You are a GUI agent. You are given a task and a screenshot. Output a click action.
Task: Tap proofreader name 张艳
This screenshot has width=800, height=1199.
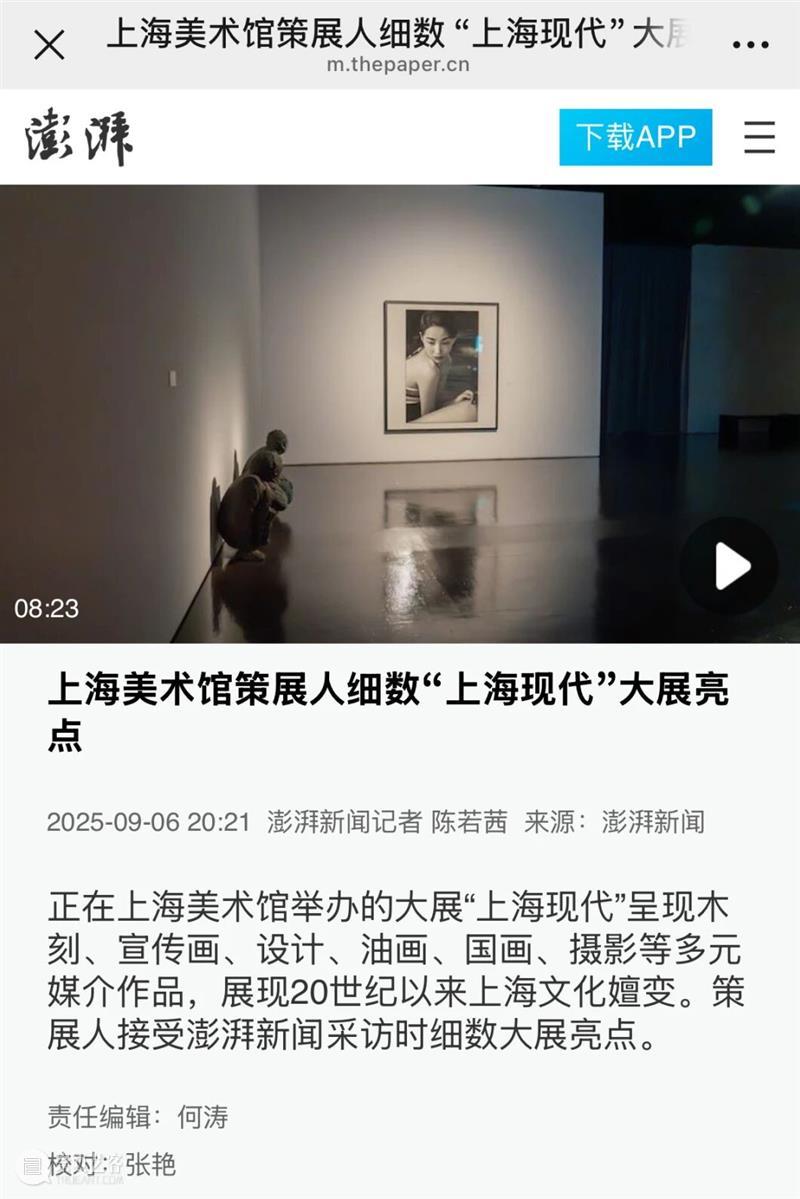coord(150,1166)
